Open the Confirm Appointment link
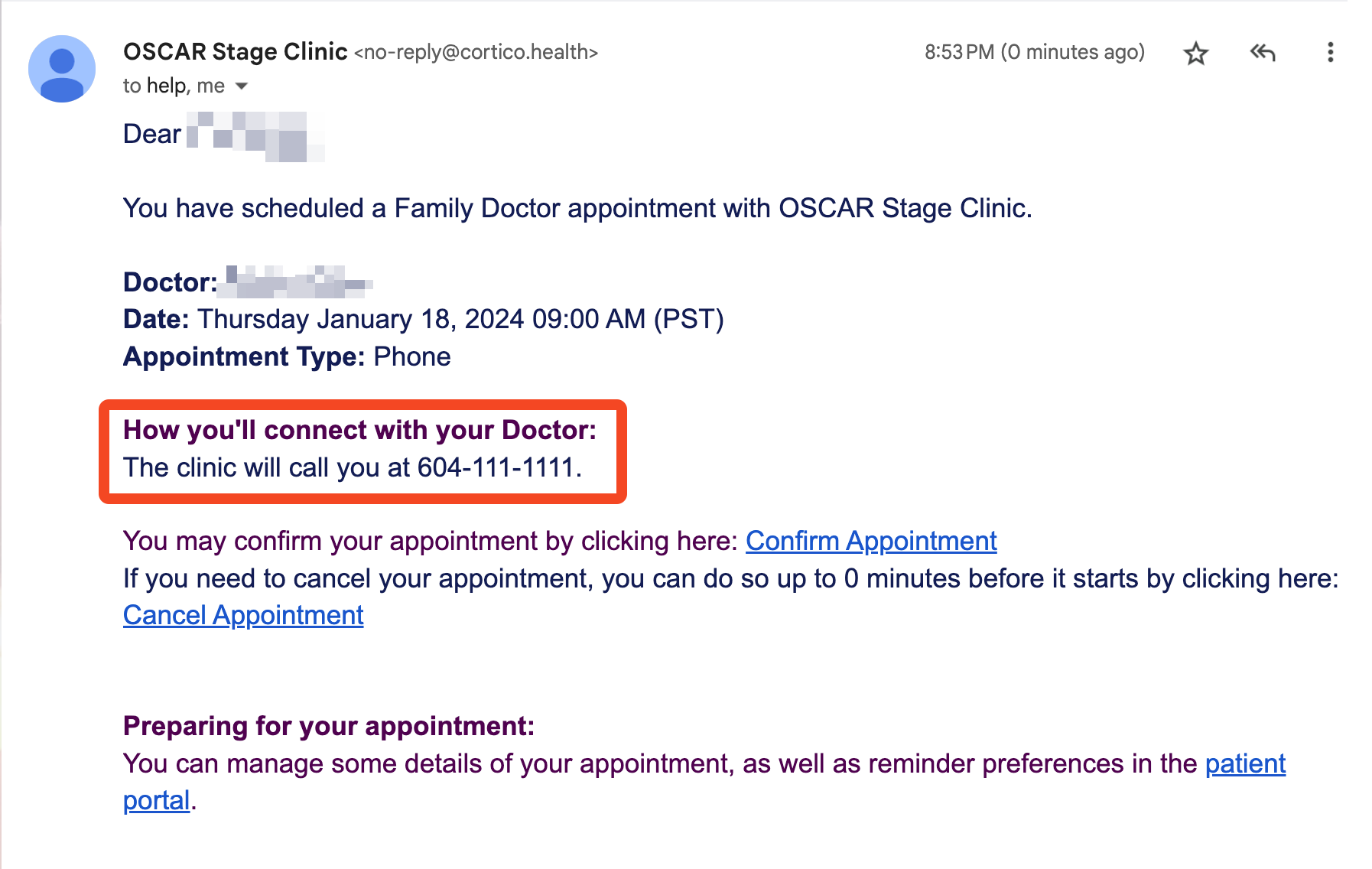The width and height of the screenshot is (1372, 869). click(x=871, y=541)
